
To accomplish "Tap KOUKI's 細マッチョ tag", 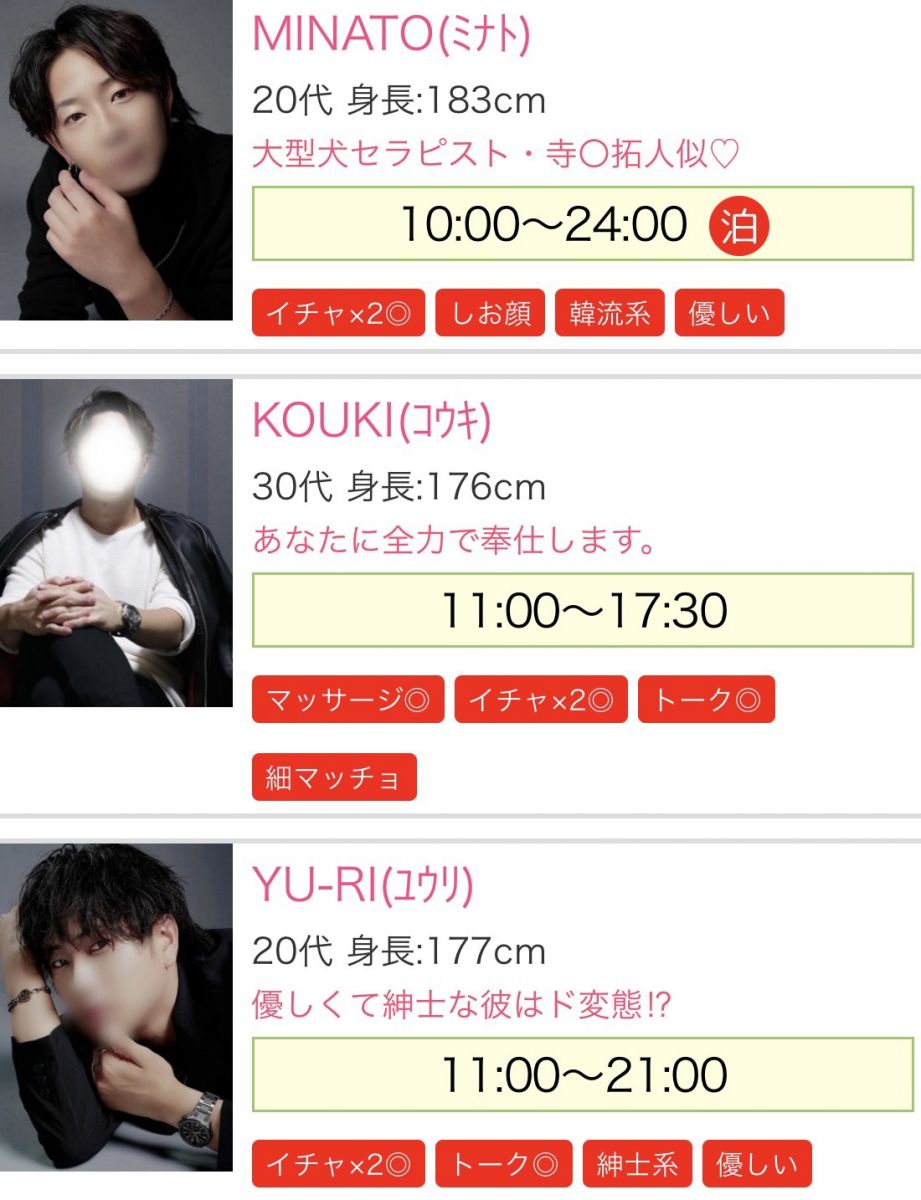I will (334, 778).
